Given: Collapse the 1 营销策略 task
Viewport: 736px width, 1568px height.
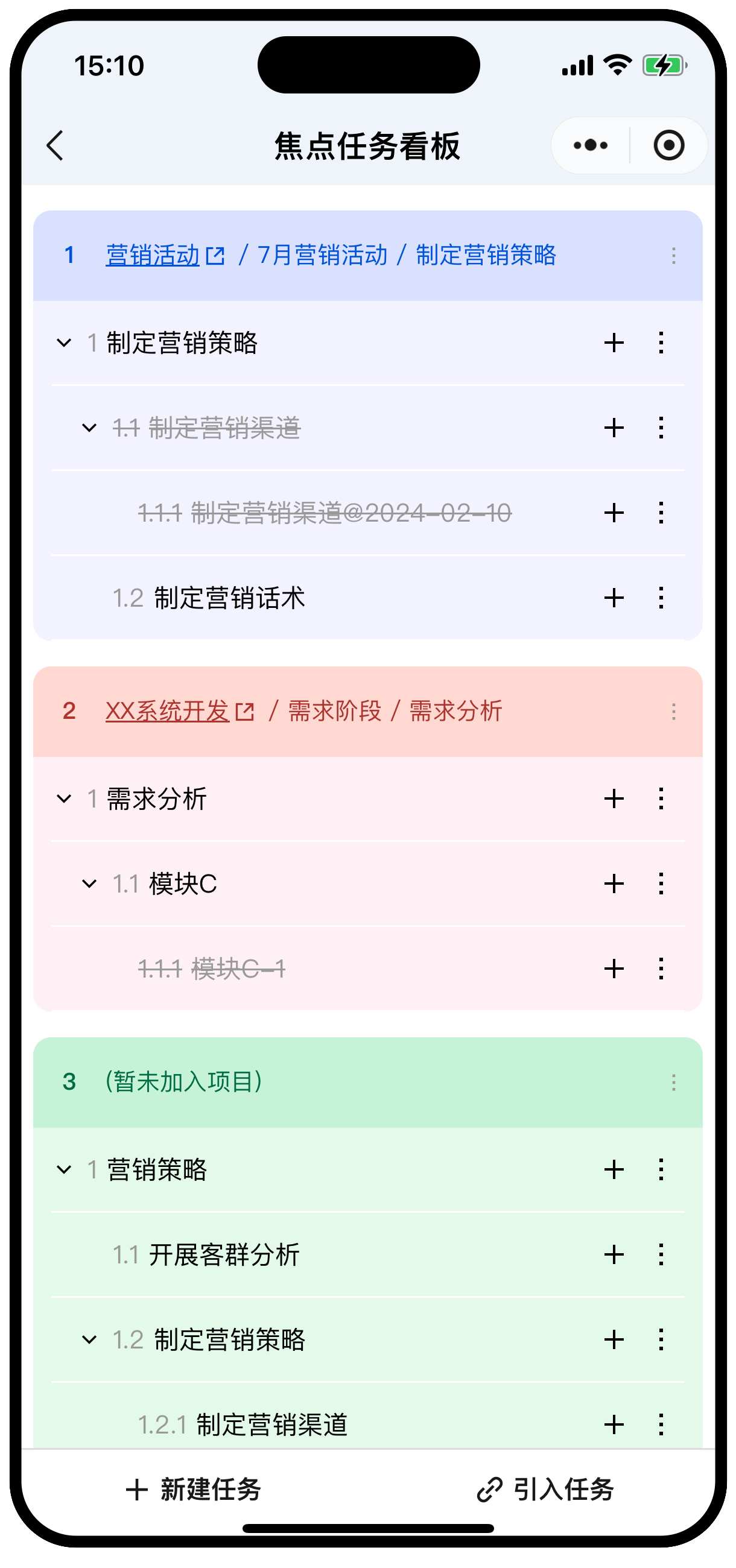Looking at the screenshot, I should 64,1169.
